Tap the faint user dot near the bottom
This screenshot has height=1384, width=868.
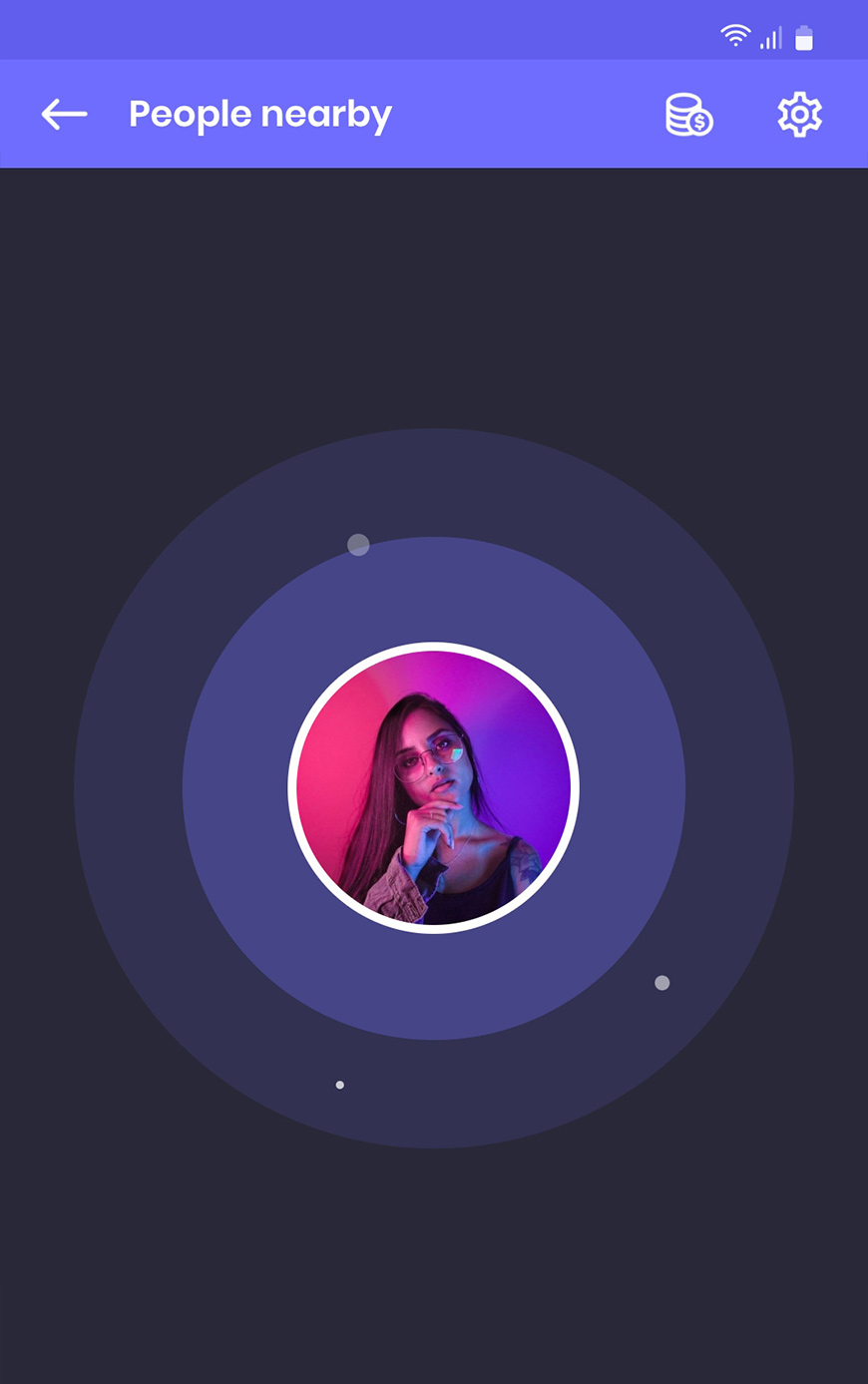coord(338,1084)
